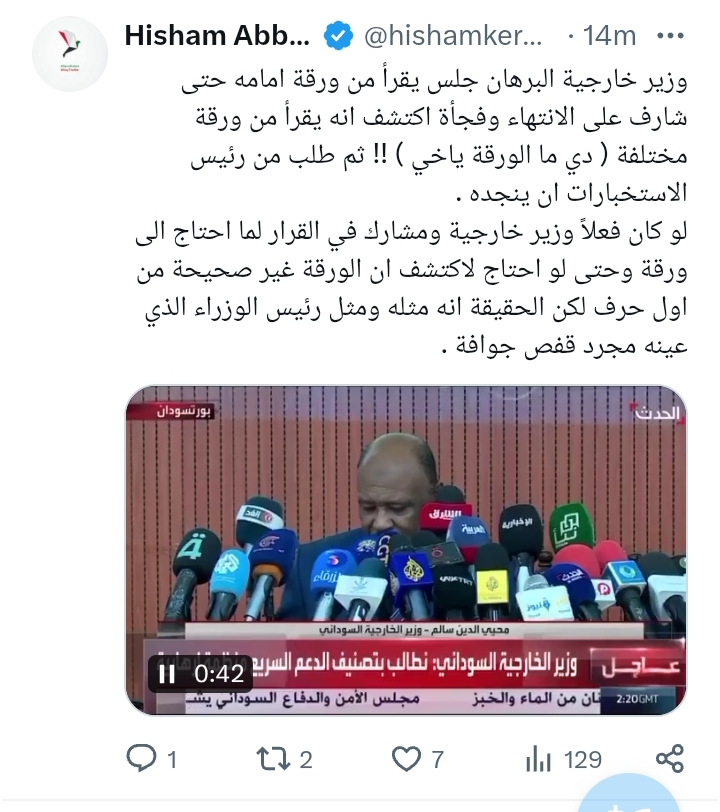Share this tweet
This screenshot has width=720, height=812.
coord(669,759)
